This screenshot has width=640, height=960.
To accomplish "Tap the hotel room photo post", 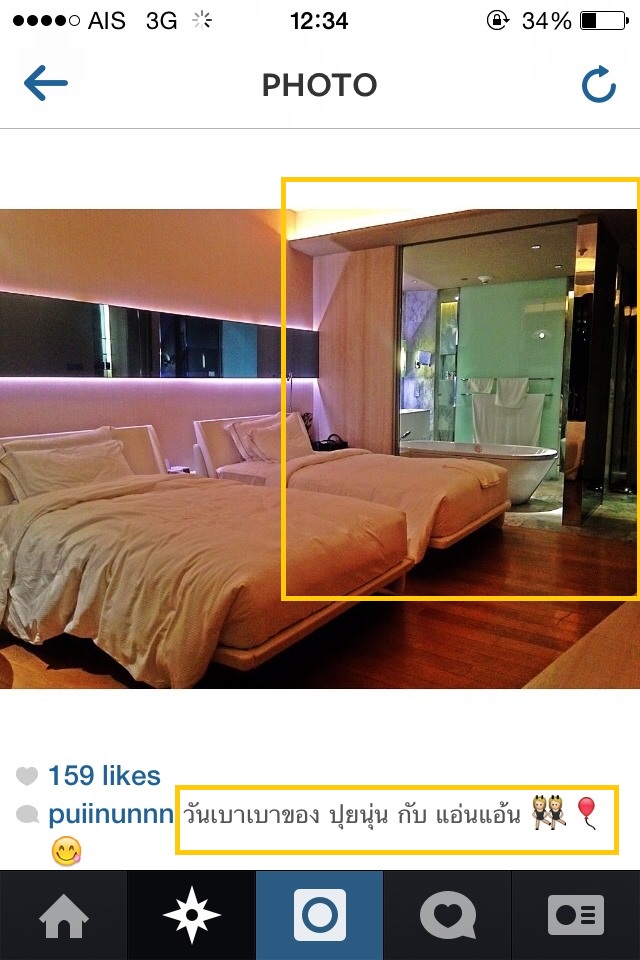I will [x=319, y=448].
